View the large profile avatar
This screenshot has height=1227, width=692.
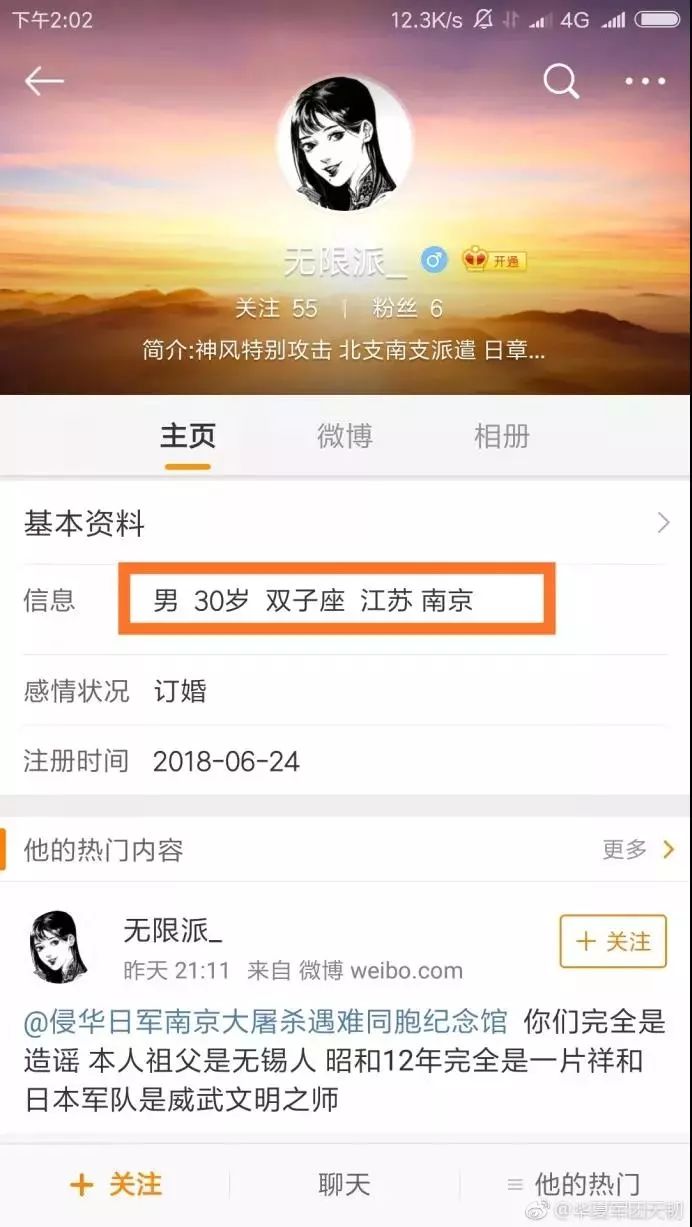344,144
